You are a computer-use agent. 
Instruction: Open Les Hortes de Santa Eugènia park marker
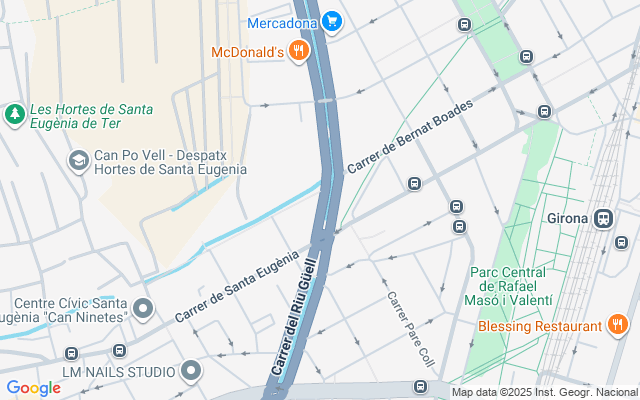pos(14,115)
